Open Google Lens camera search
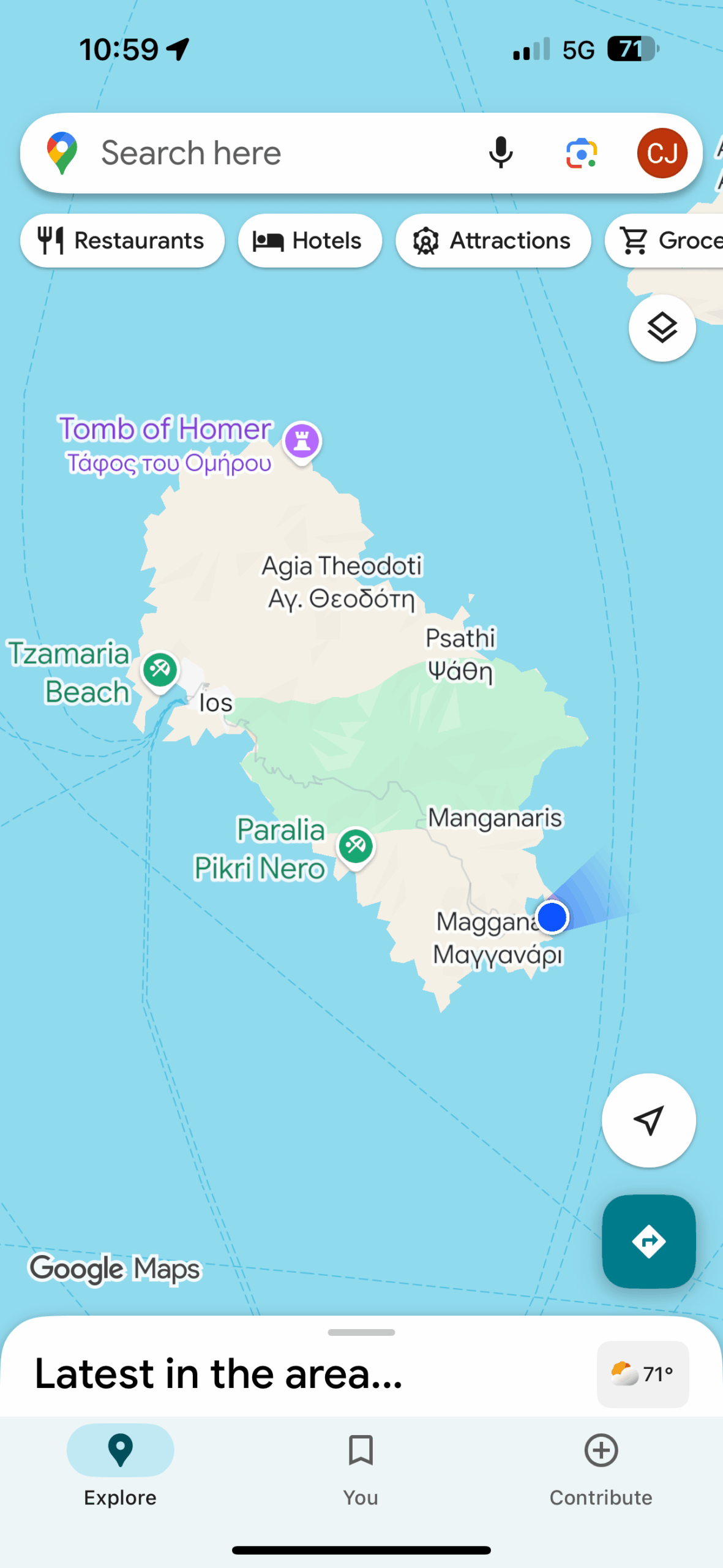 (581, 153)
